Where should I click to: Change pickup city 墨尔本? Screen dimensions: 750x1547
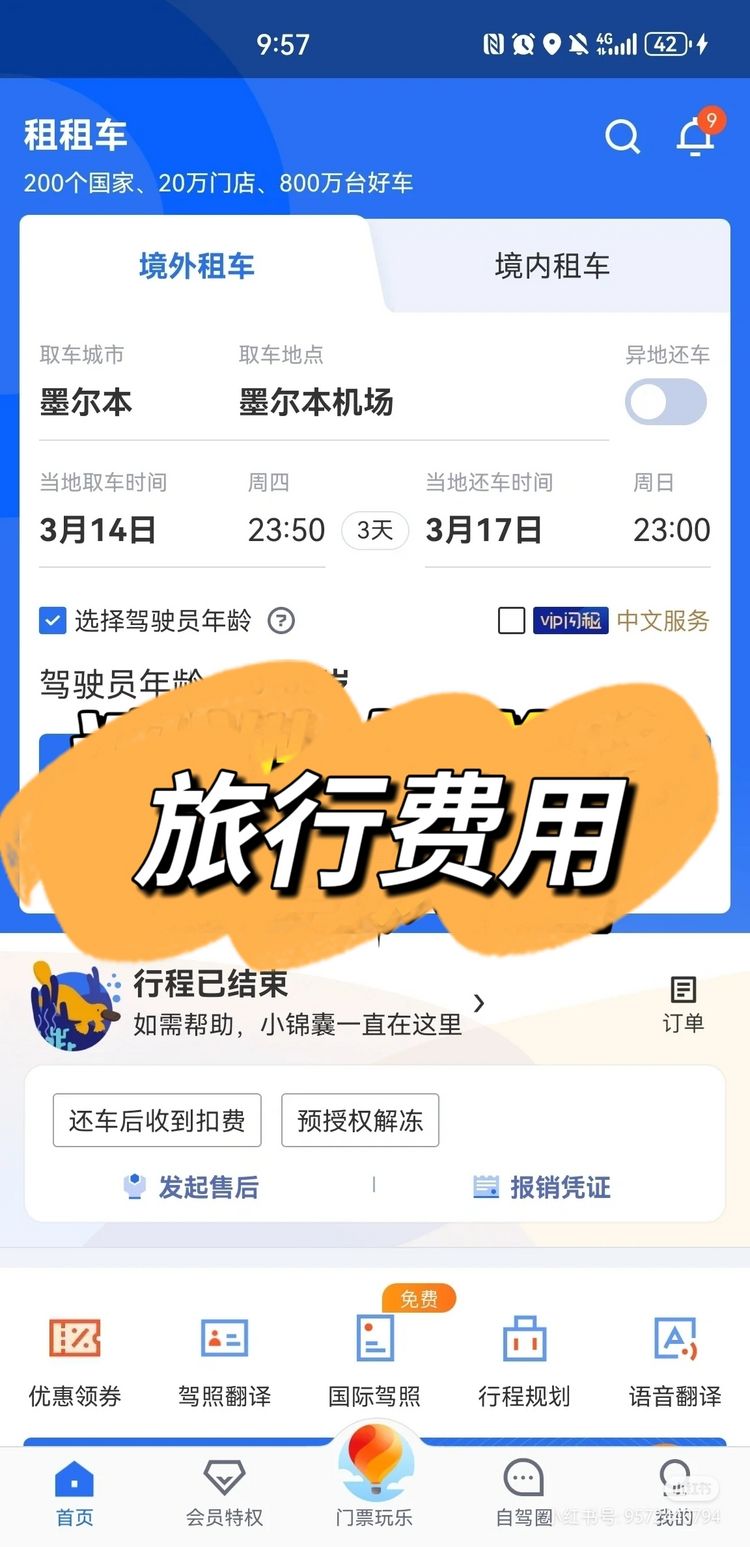click(86, 402)
